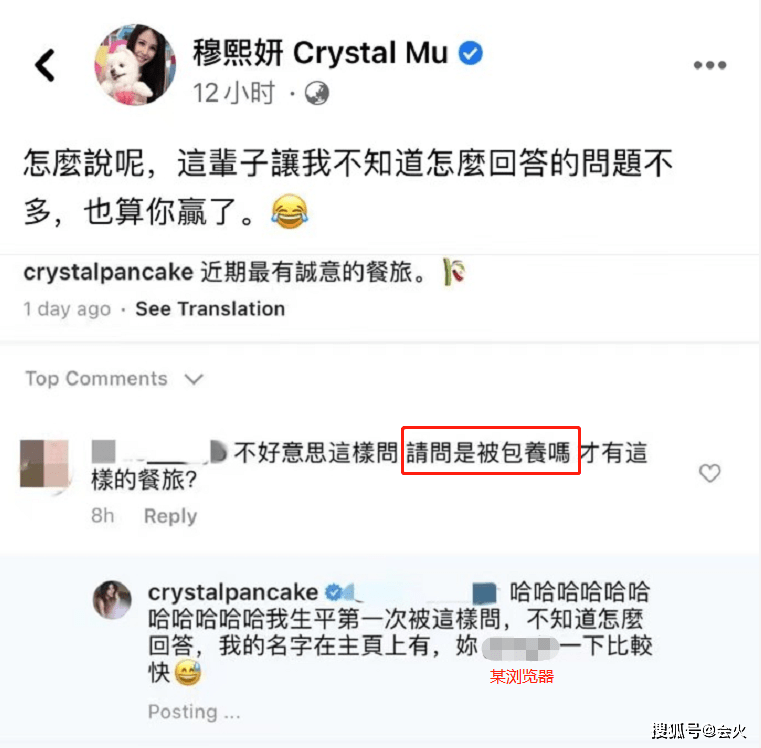Open the post's three-dot overflow menu
The image size is (761, 748).
click(x=709, y=65)
